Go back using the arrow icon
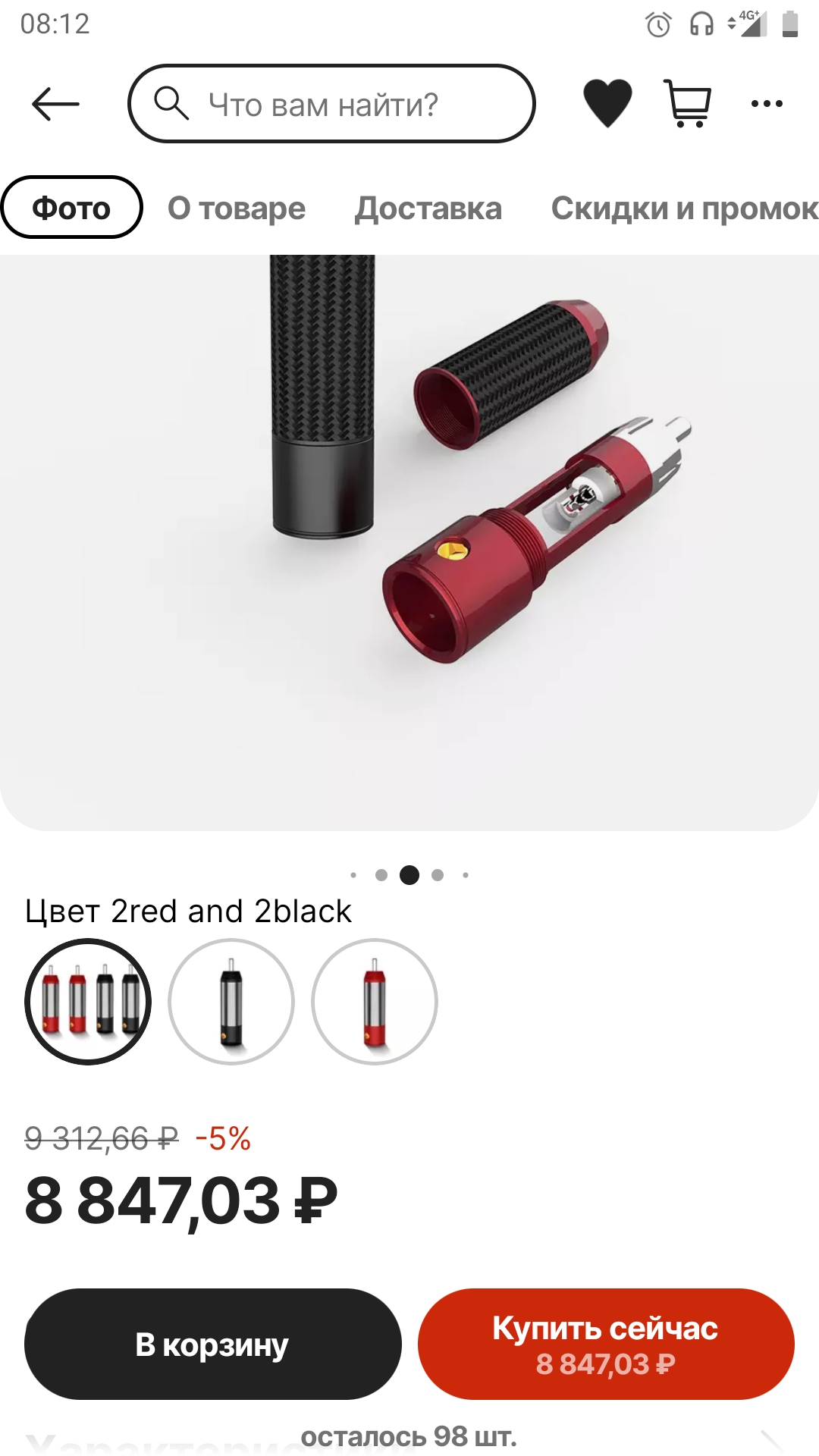The height and width of the screenshot is (1456, 819). pos(55,104)
